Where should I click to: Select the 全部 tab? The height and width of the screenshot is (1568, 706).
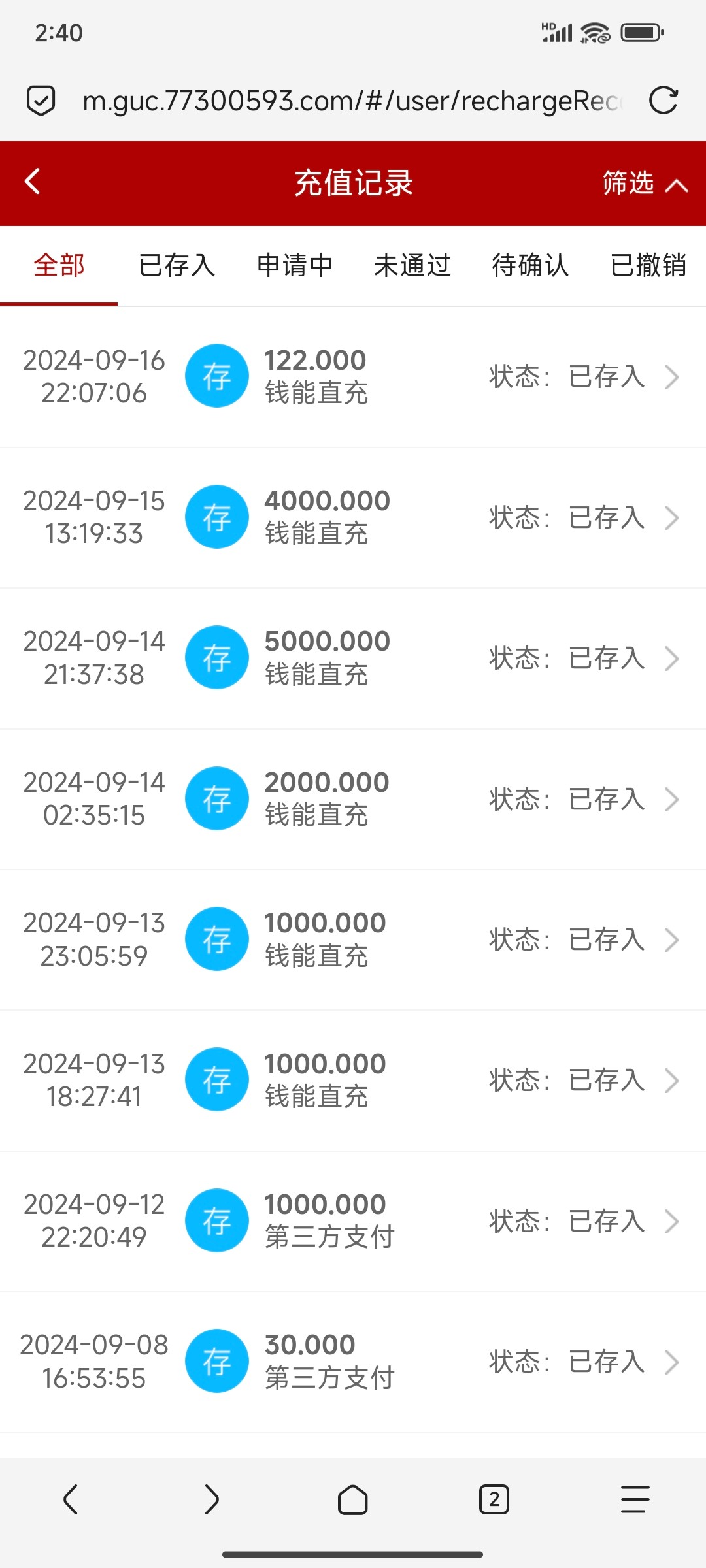click(x=59, y=265)
